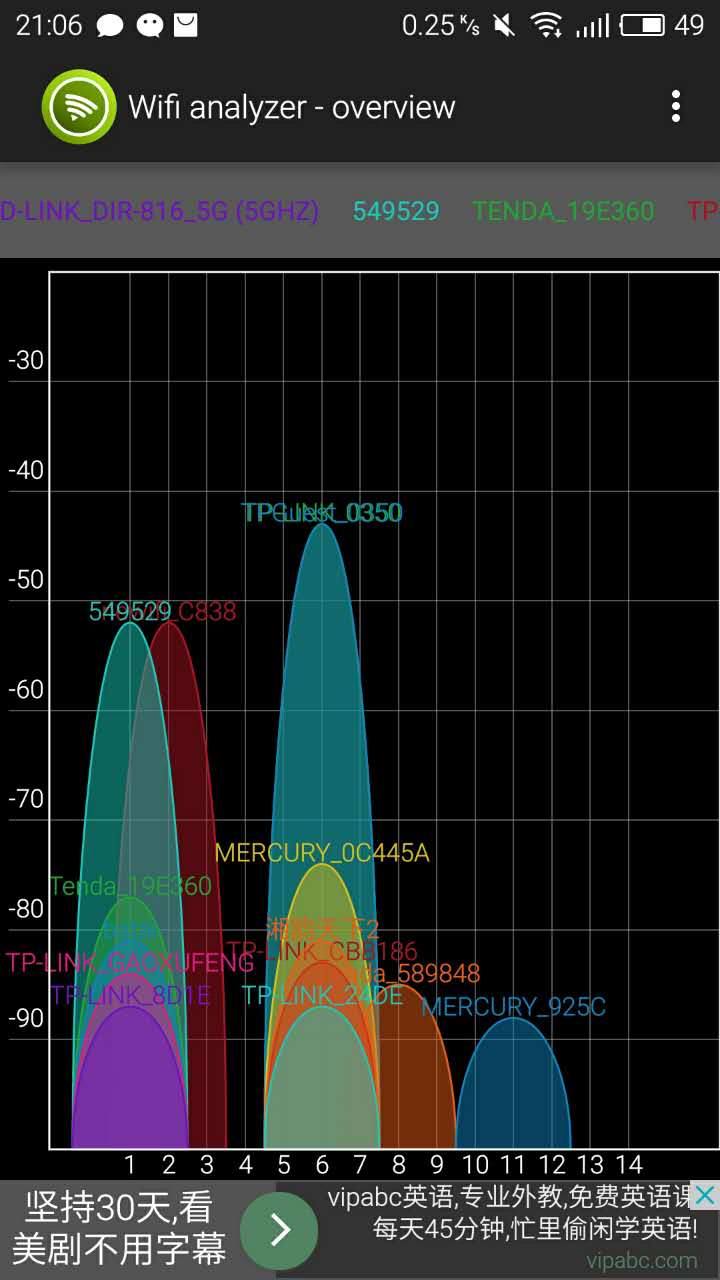
Task: Select TENDA_19E360 in the network strip
Action: tap(563, 211)
